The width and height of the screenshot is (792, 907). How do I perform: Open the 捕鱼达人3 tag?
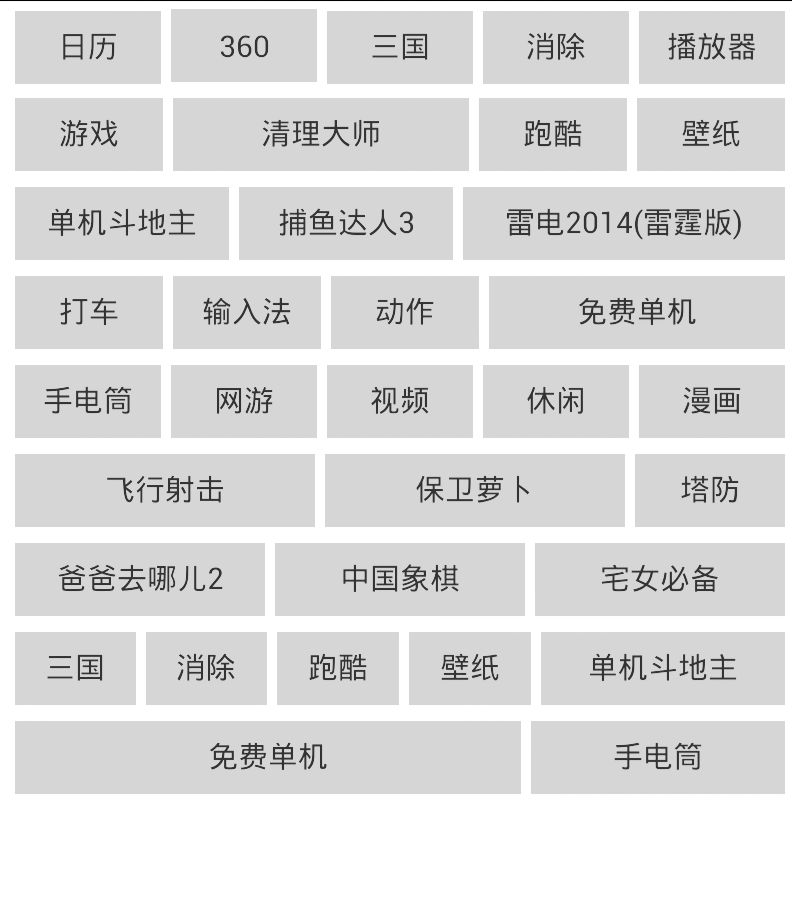(x=346, y=223)
